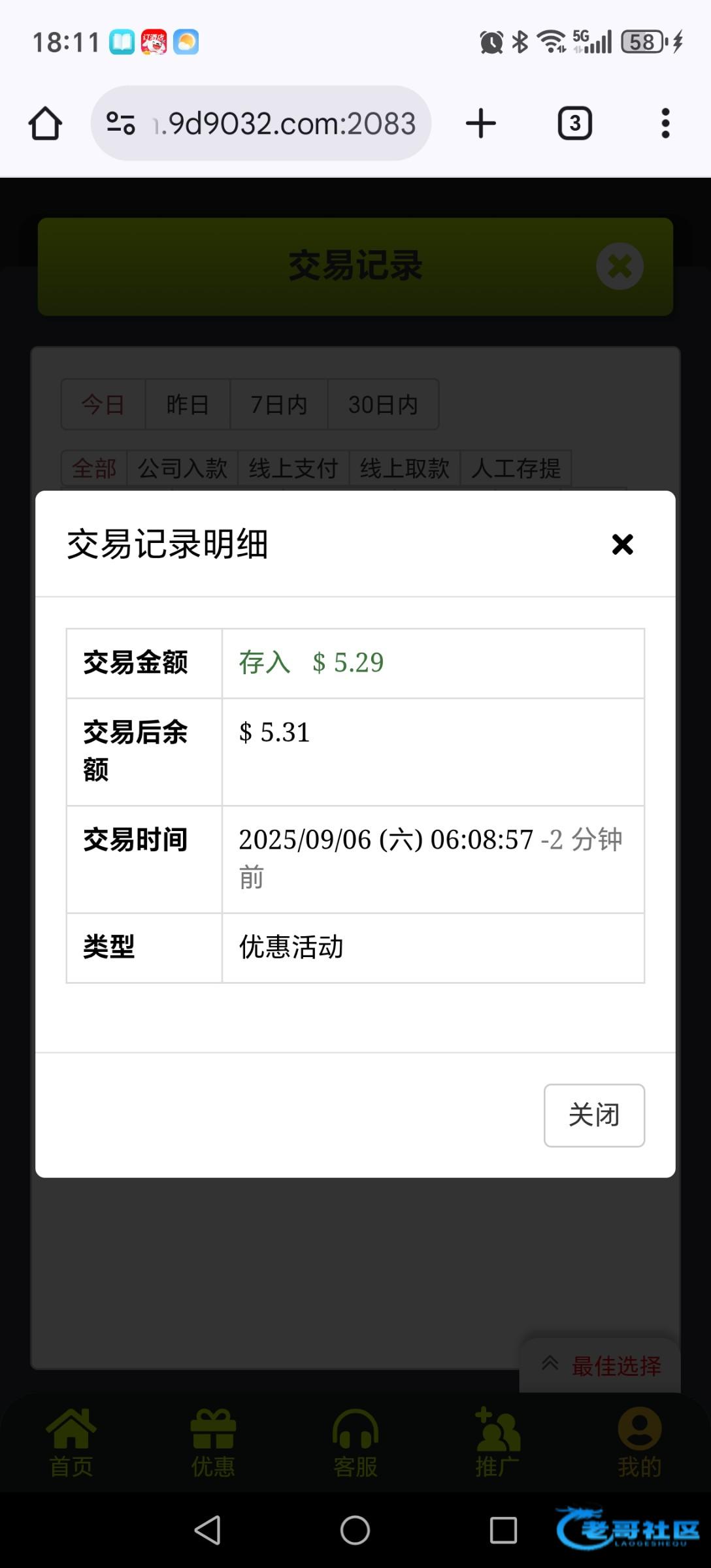Open the browser overflow menu

coord(665,123)
